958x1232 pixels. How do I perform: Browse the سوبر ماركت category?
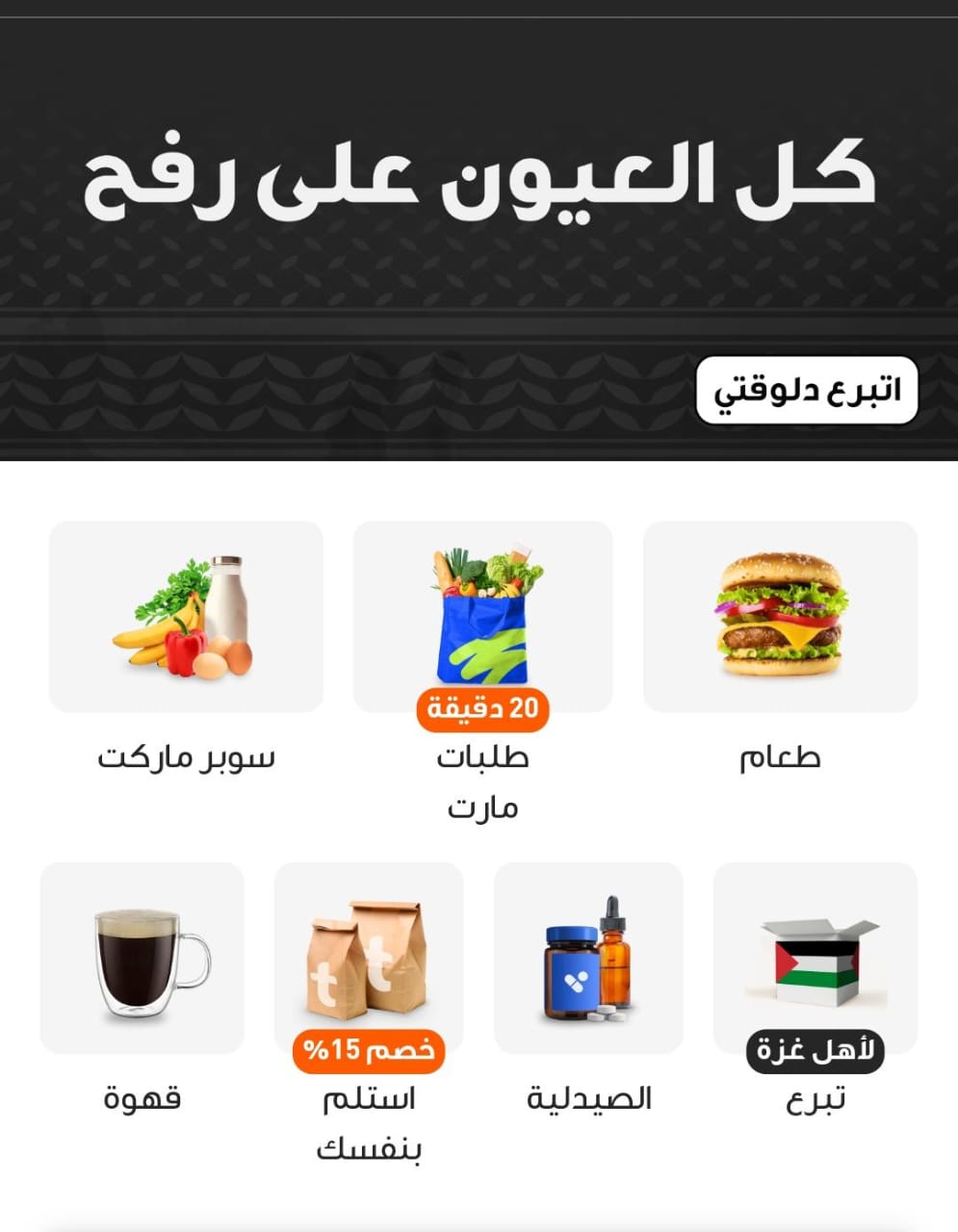pos(186,618)
